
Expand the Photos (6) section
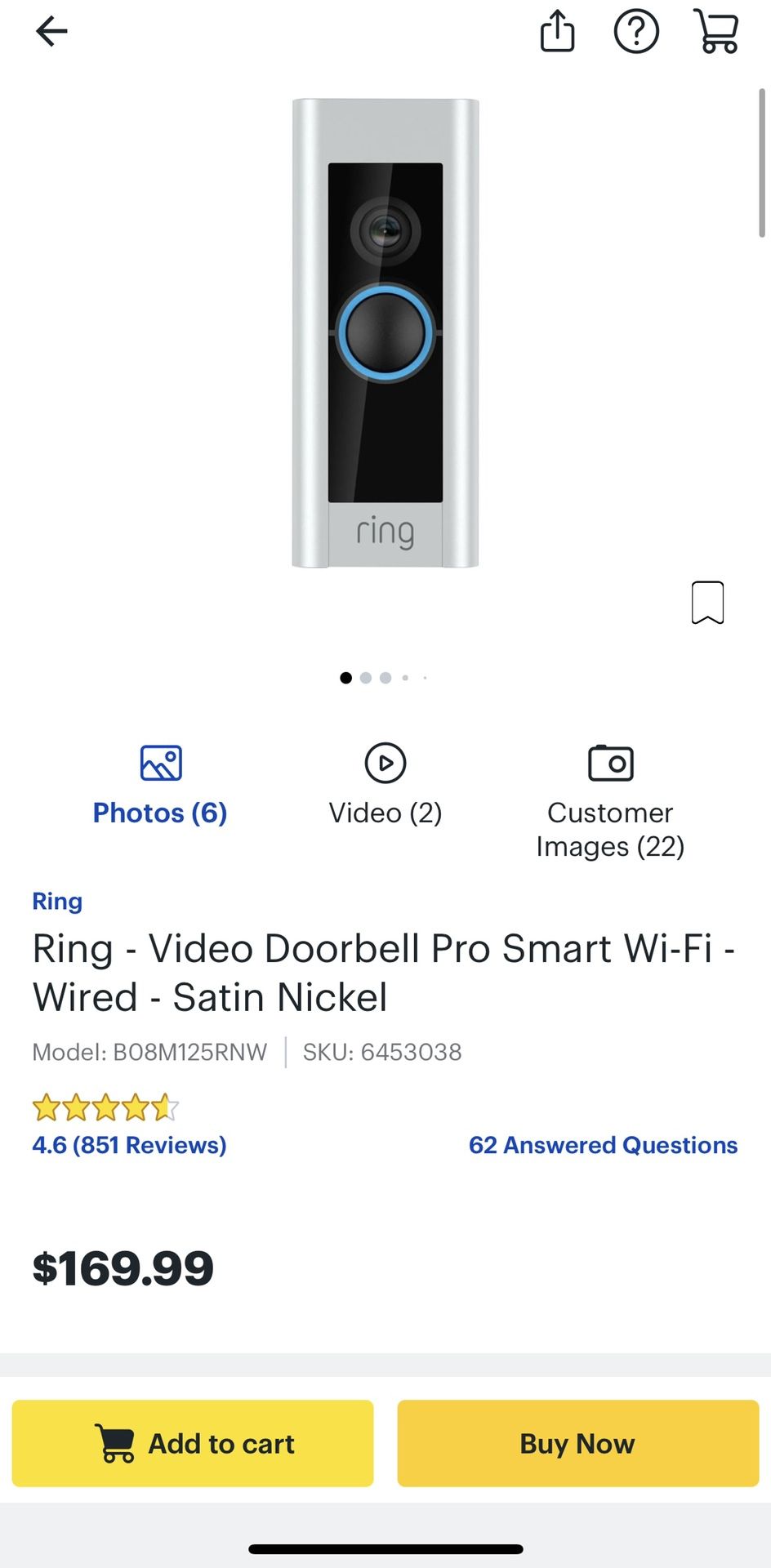point(159,813)
